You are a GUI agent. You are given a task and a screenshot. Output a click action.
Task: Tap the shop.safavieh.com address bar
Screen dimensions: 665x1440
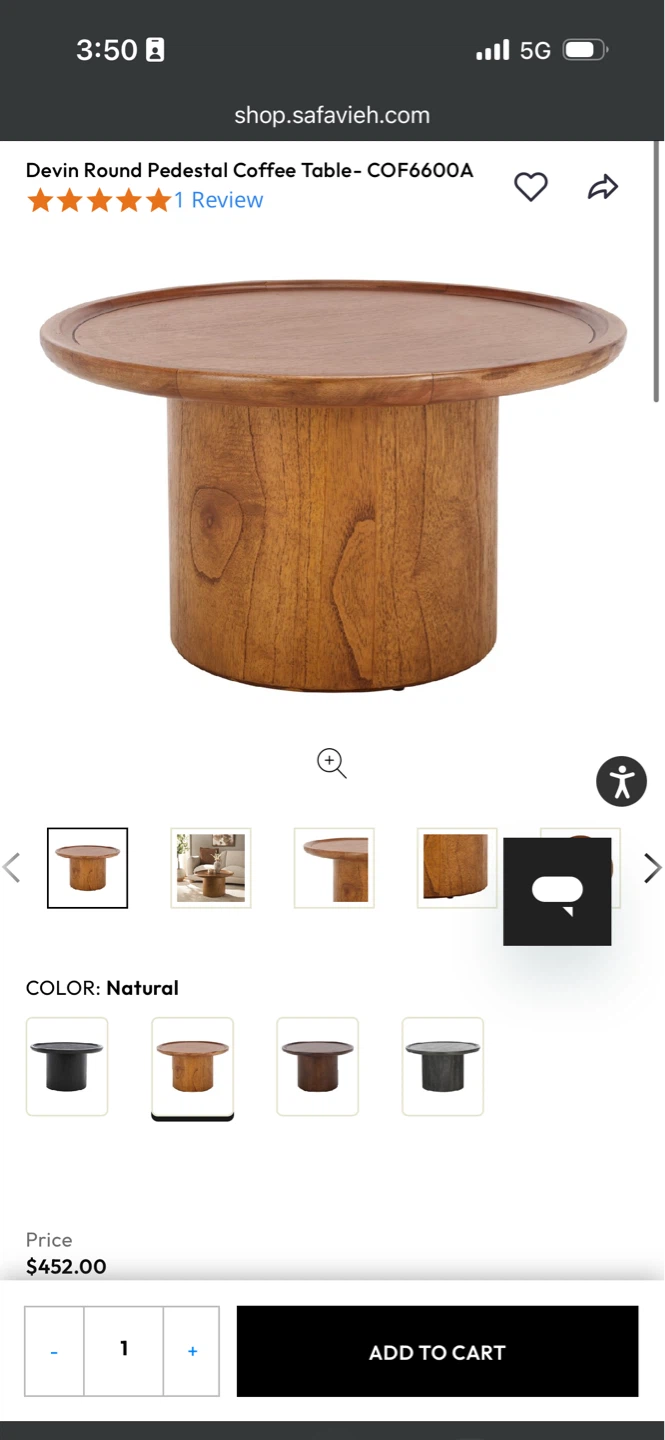[x=332, y=115]
